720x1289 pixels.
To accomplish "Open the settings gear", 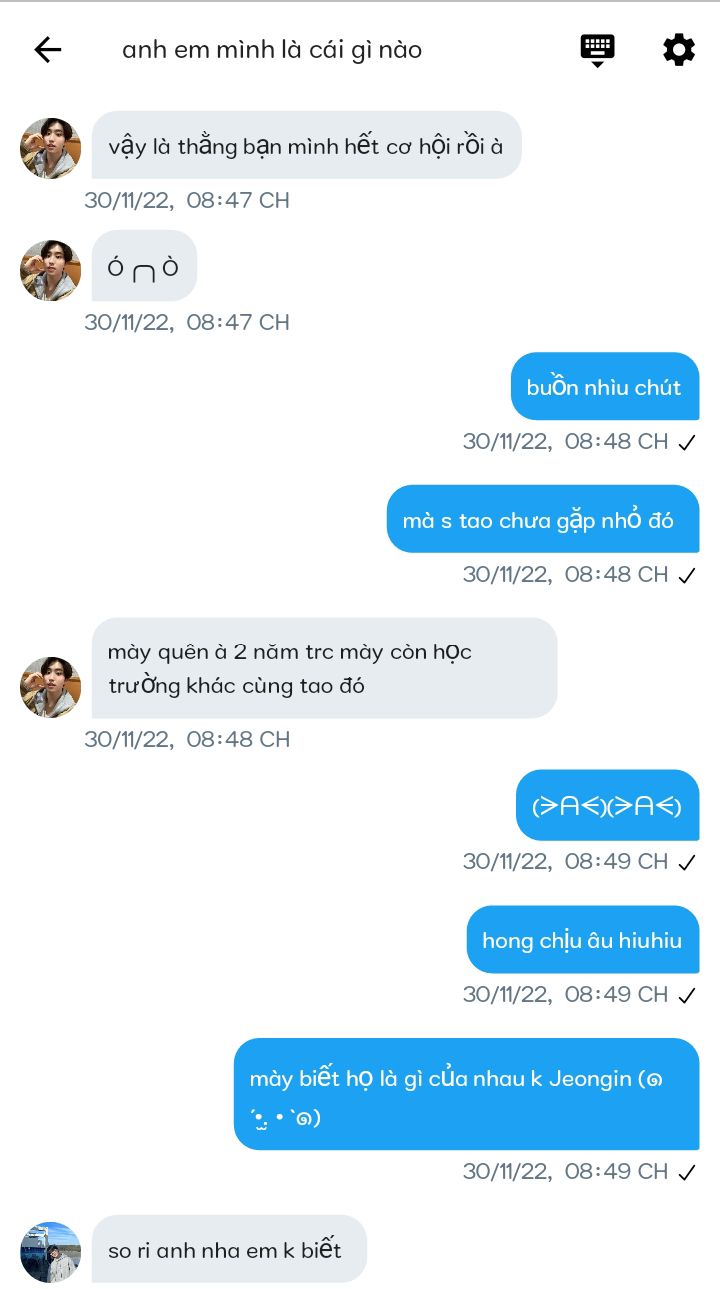I will [678, 50].
